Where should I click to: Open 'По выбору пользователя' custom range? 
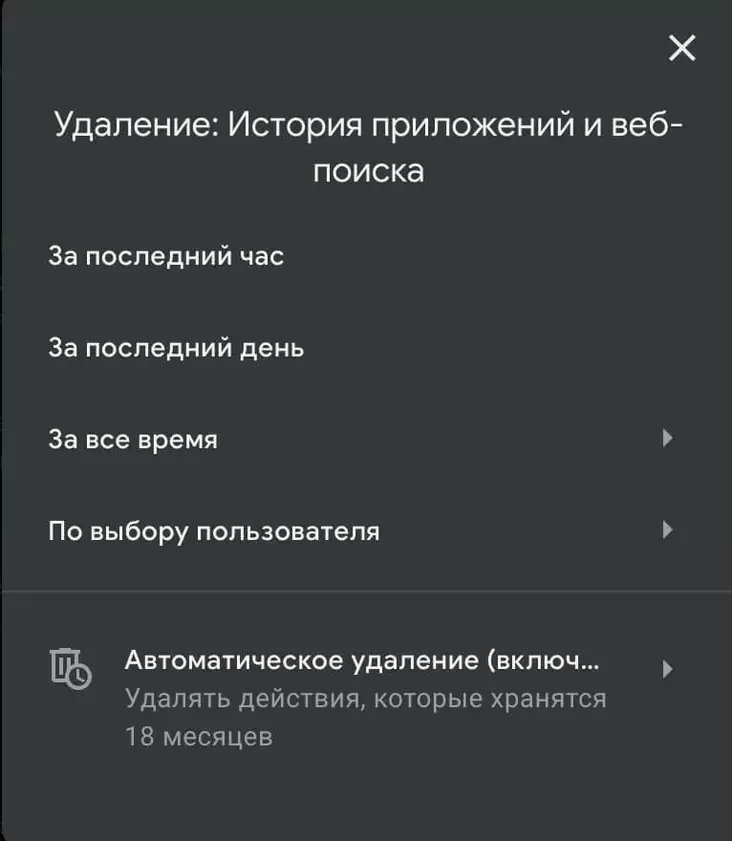tap(214, 531)
